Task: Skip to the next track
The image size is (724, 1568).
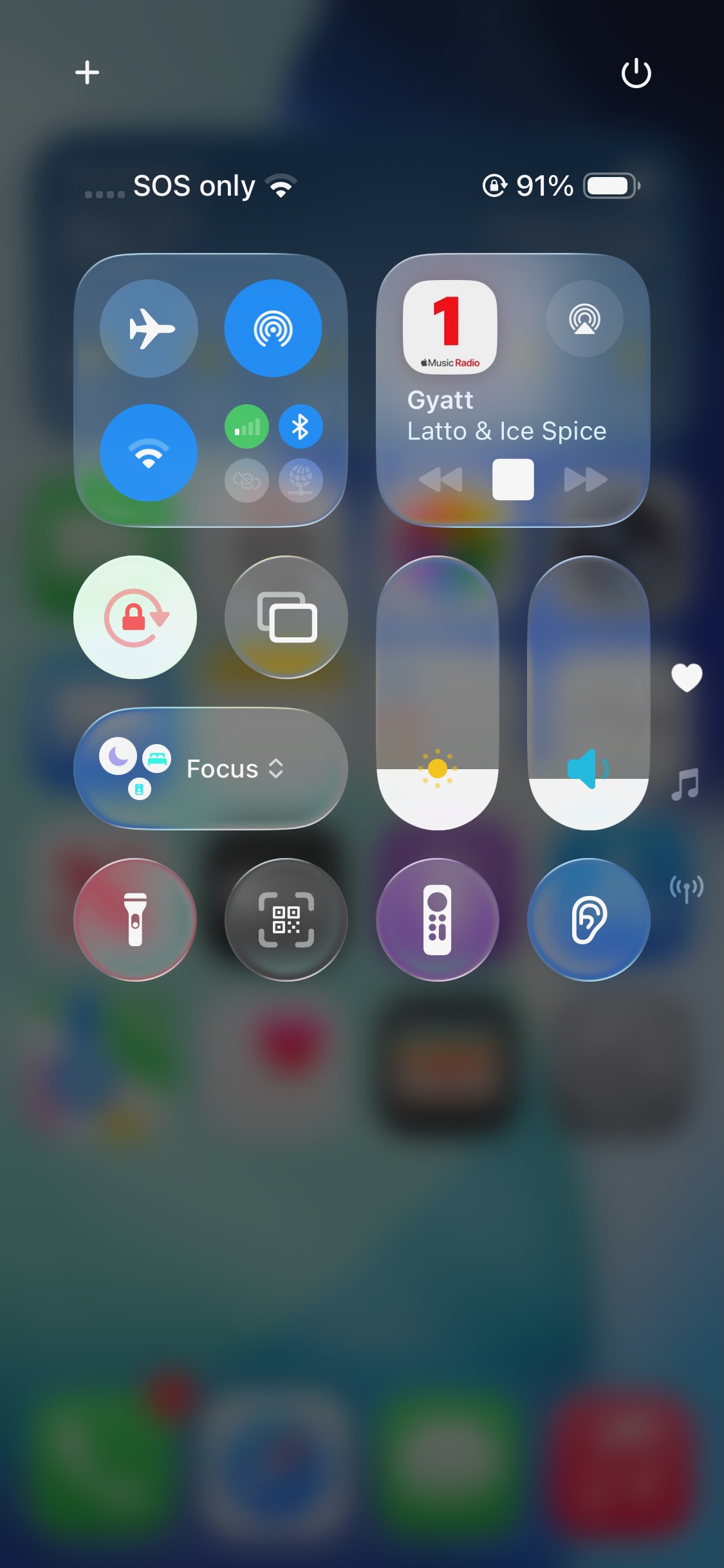Action: tap(585, 480)
